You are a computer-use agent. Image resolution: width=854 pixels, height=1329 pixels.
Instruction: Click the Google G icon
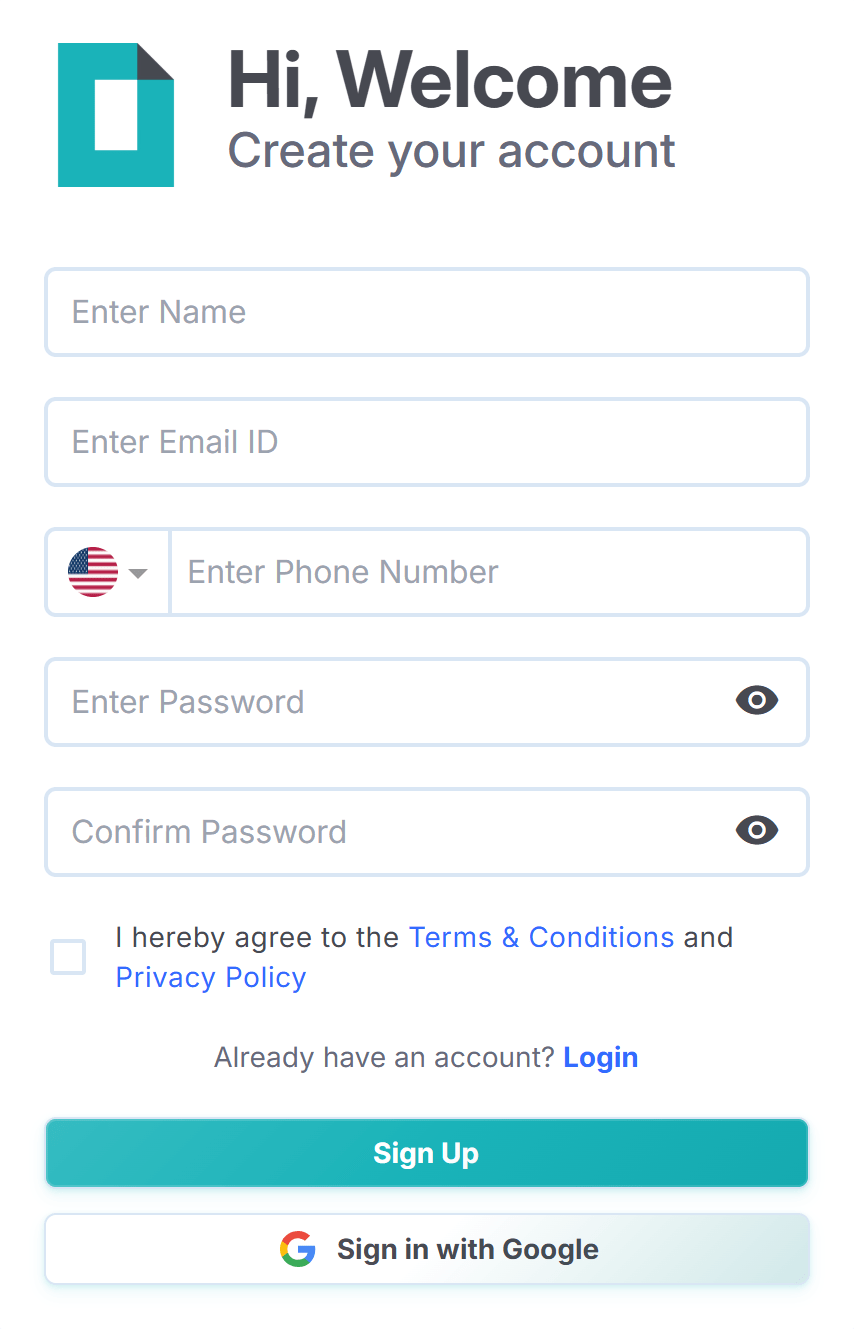tap(297, 1248)
